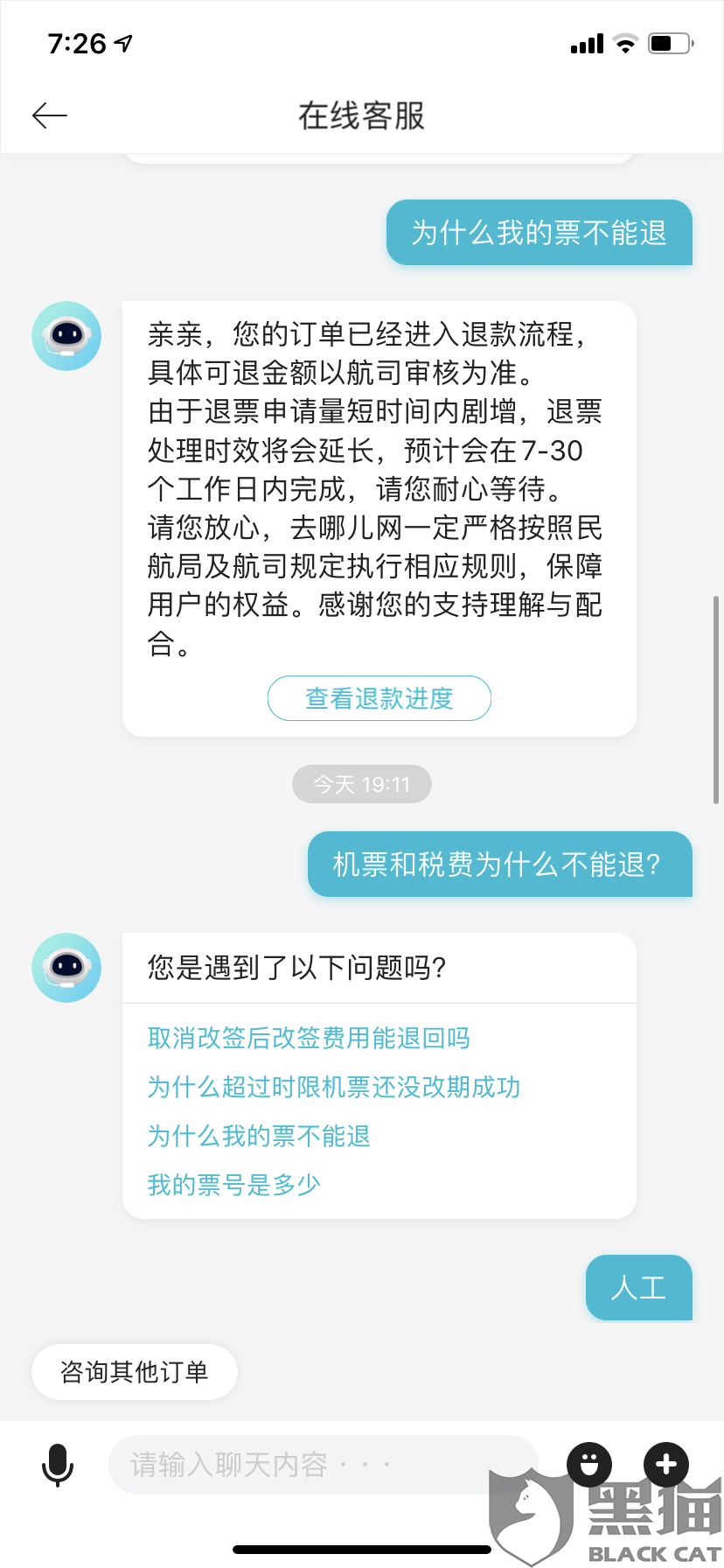
Task: Select suggested question 为什么我的票不能退
Action: tap(259, 1136)
